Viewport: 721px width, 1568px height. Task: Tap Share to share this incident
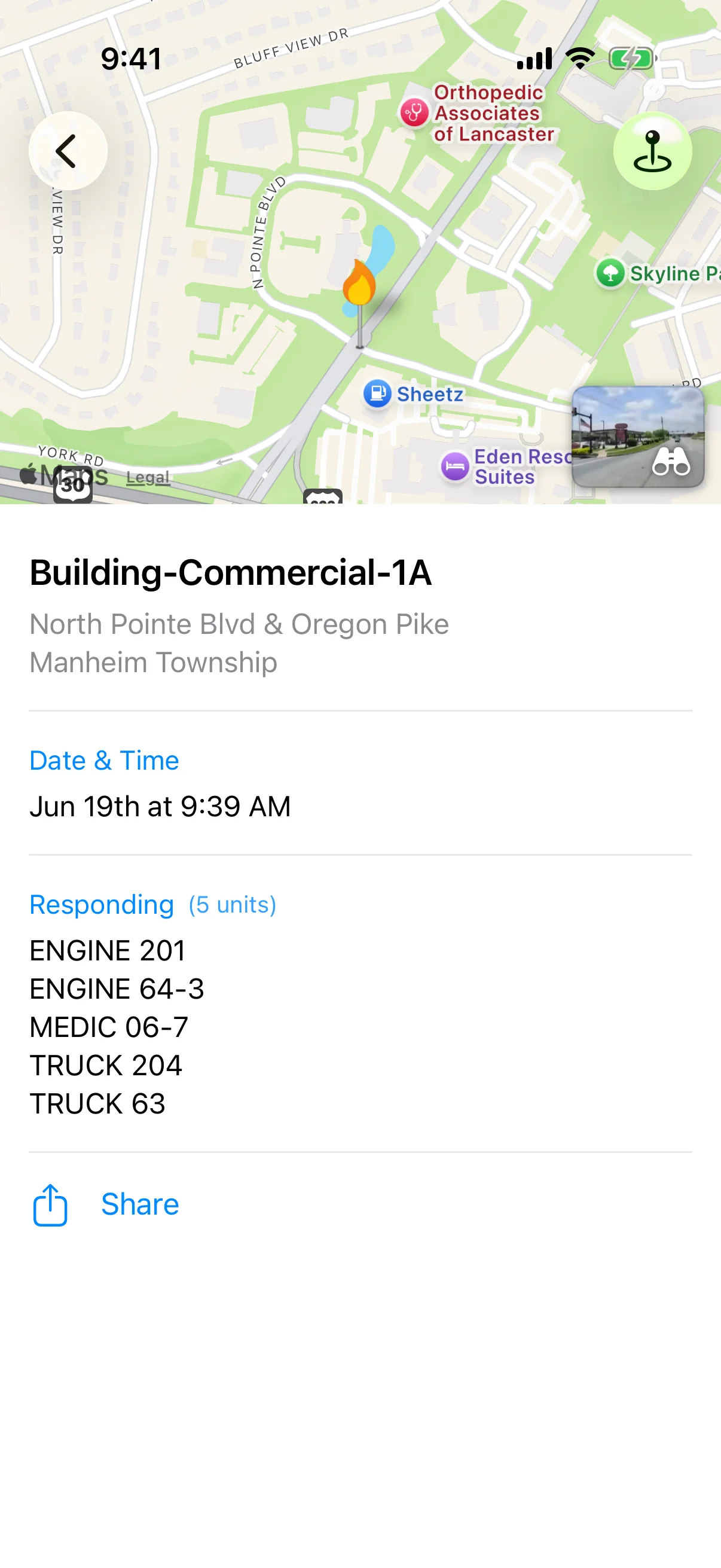tap(139, 1204)
